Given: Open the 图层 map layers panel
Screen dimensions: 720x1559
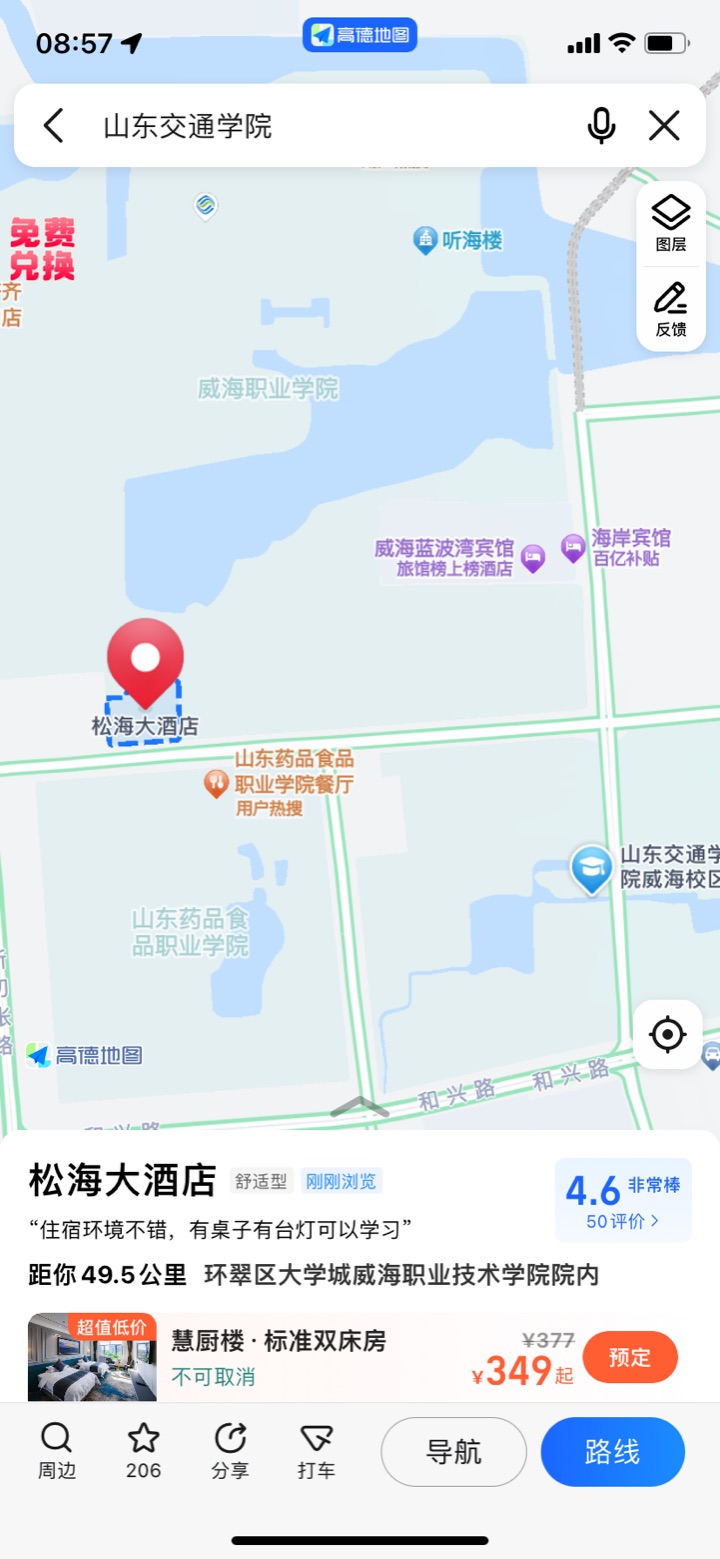Looking at the screenshot, I should click(x=671, y=224).
